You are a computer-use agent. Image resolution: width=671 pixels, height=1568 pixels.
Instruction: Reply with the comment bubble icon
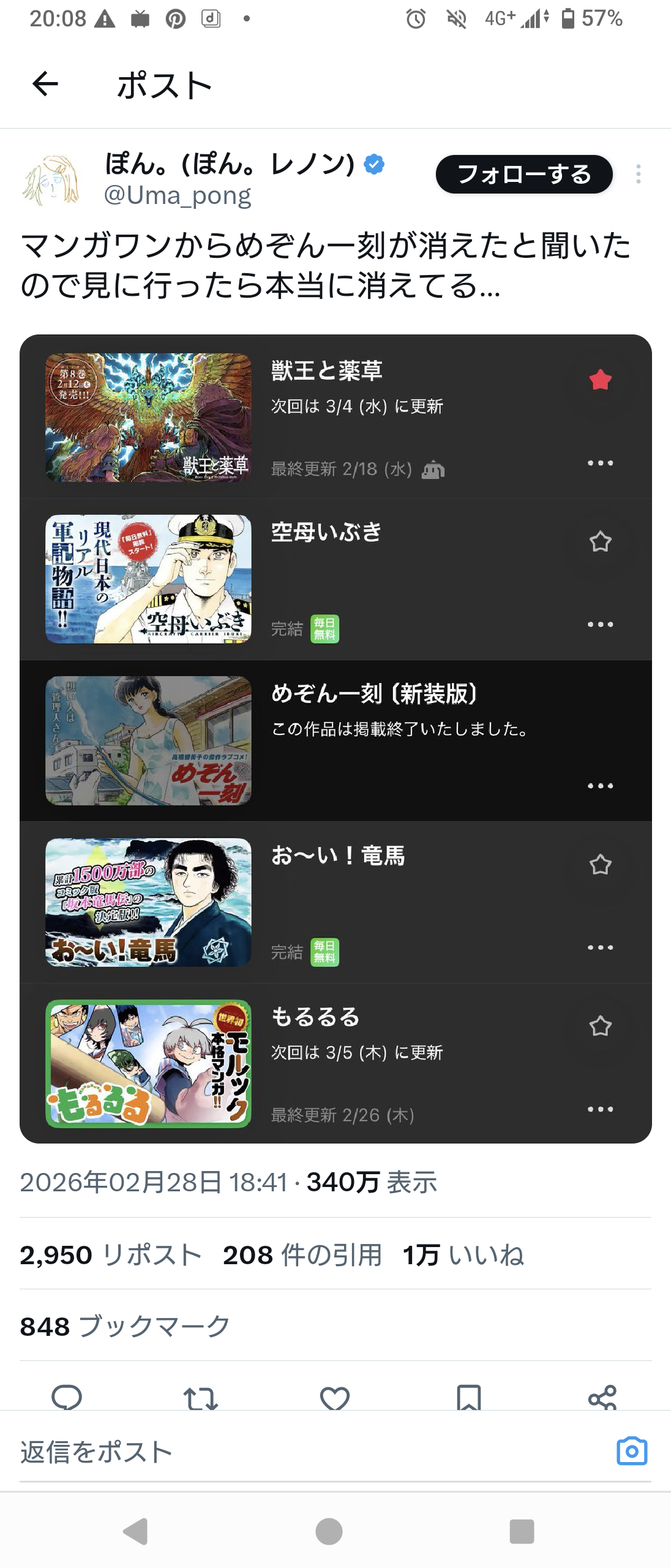tap(67, 1398)
